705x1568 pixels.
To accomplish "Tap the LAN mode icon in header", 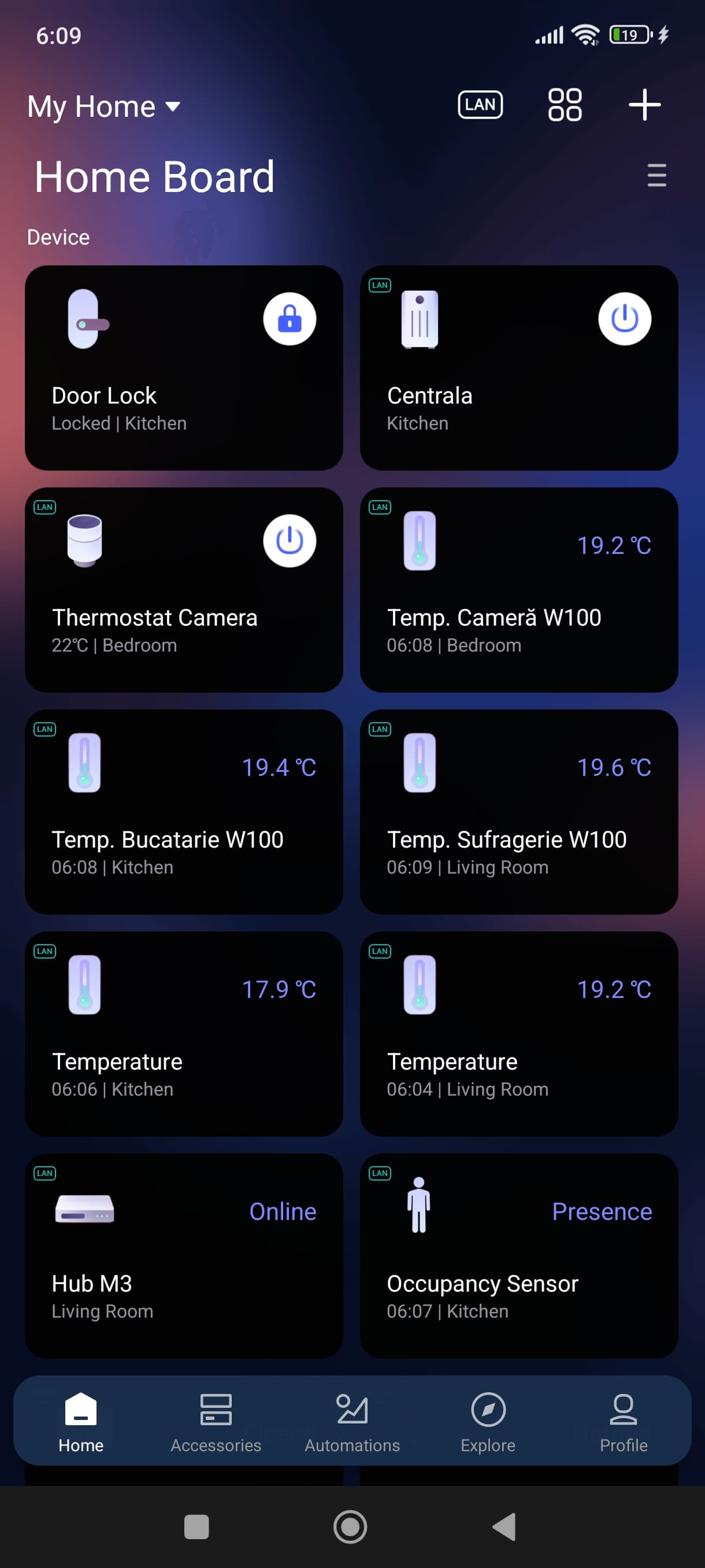I will coord(480,105).
